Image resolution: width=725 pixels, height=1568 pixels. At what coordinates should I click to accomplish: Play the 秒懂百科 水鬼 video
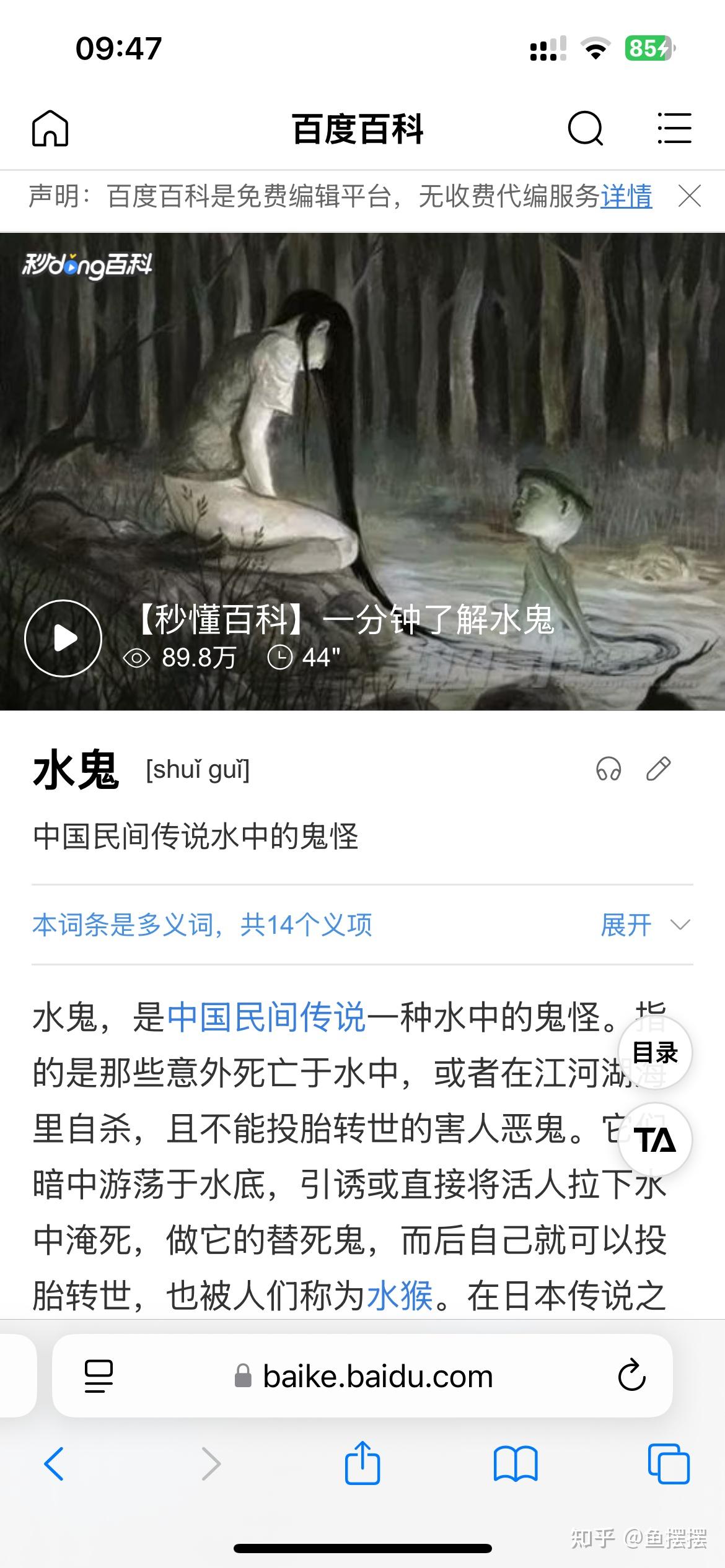coord(63,638)
